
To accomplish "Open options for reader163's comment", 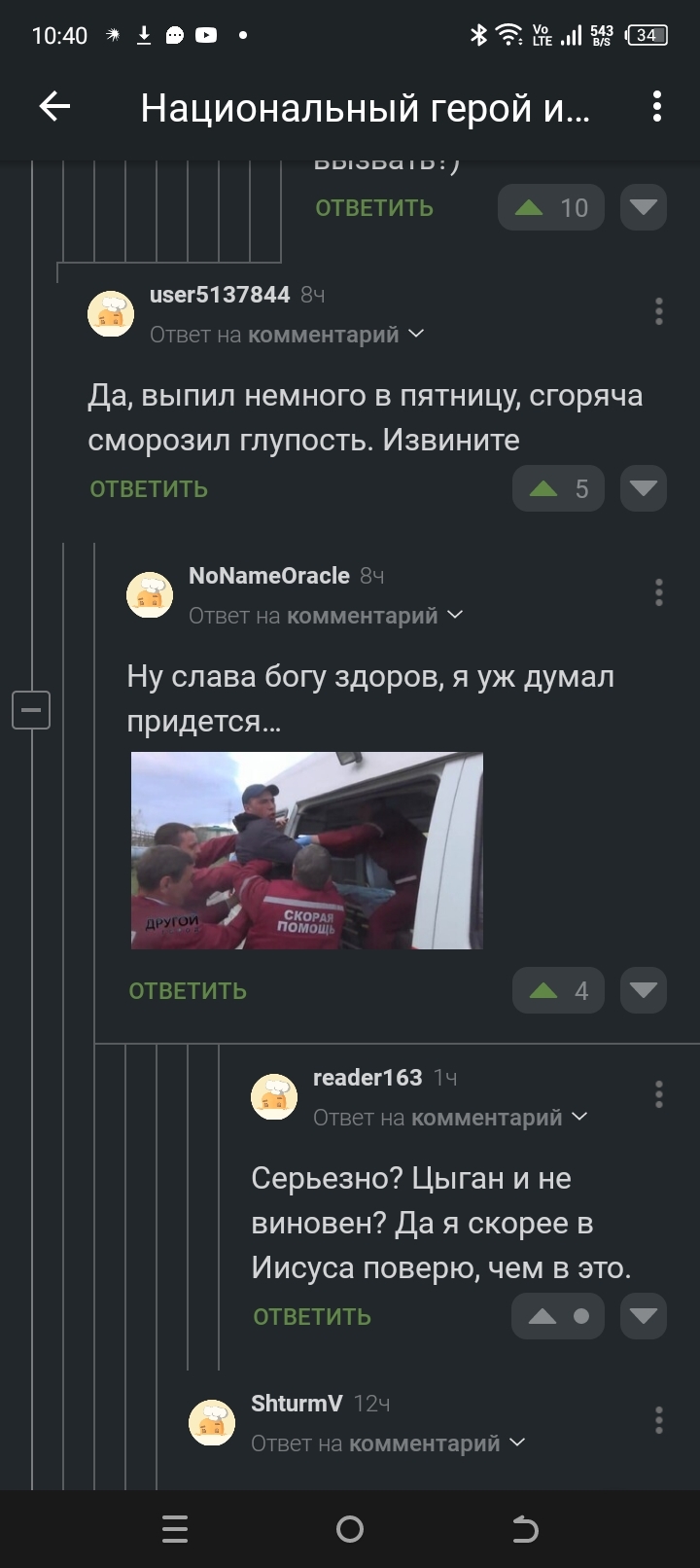I will pyautogui.click(x=658, y=1094).
